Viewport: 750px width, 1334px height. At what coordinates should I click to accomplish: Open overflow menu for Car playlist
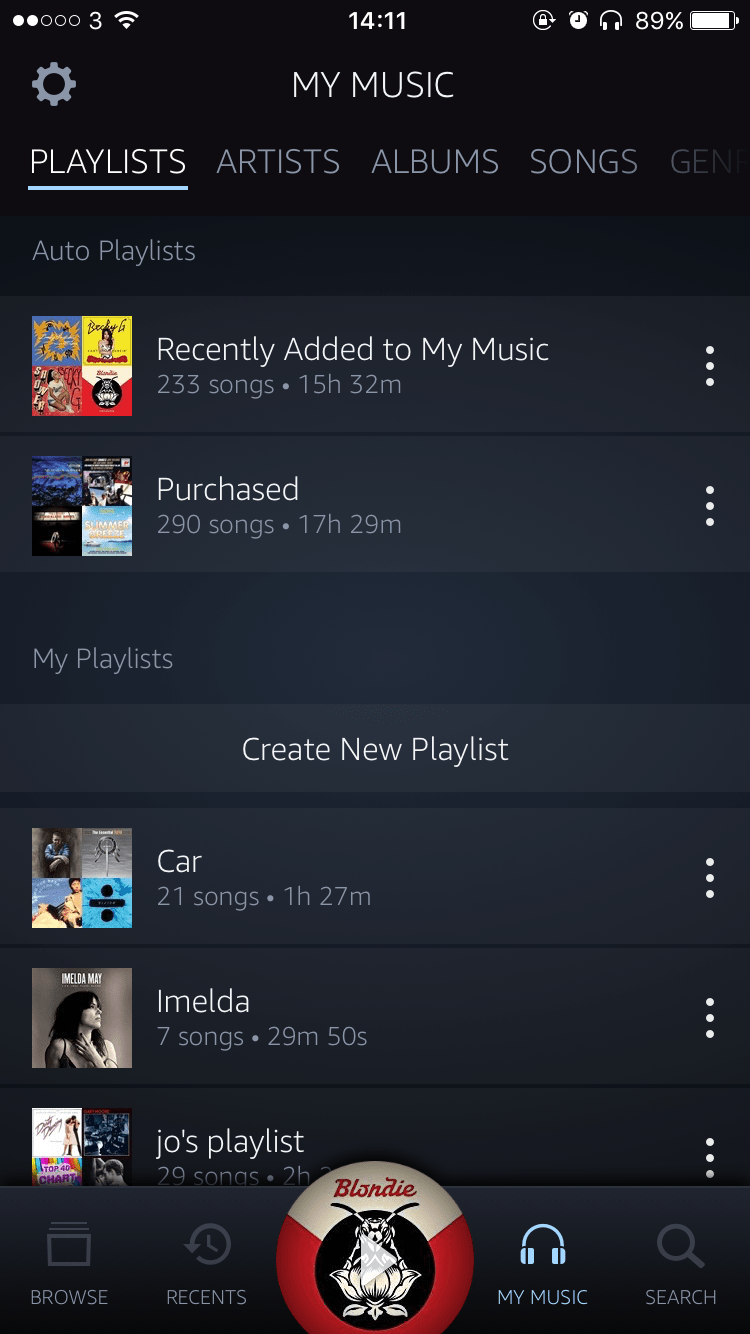(x=709, y=878)
